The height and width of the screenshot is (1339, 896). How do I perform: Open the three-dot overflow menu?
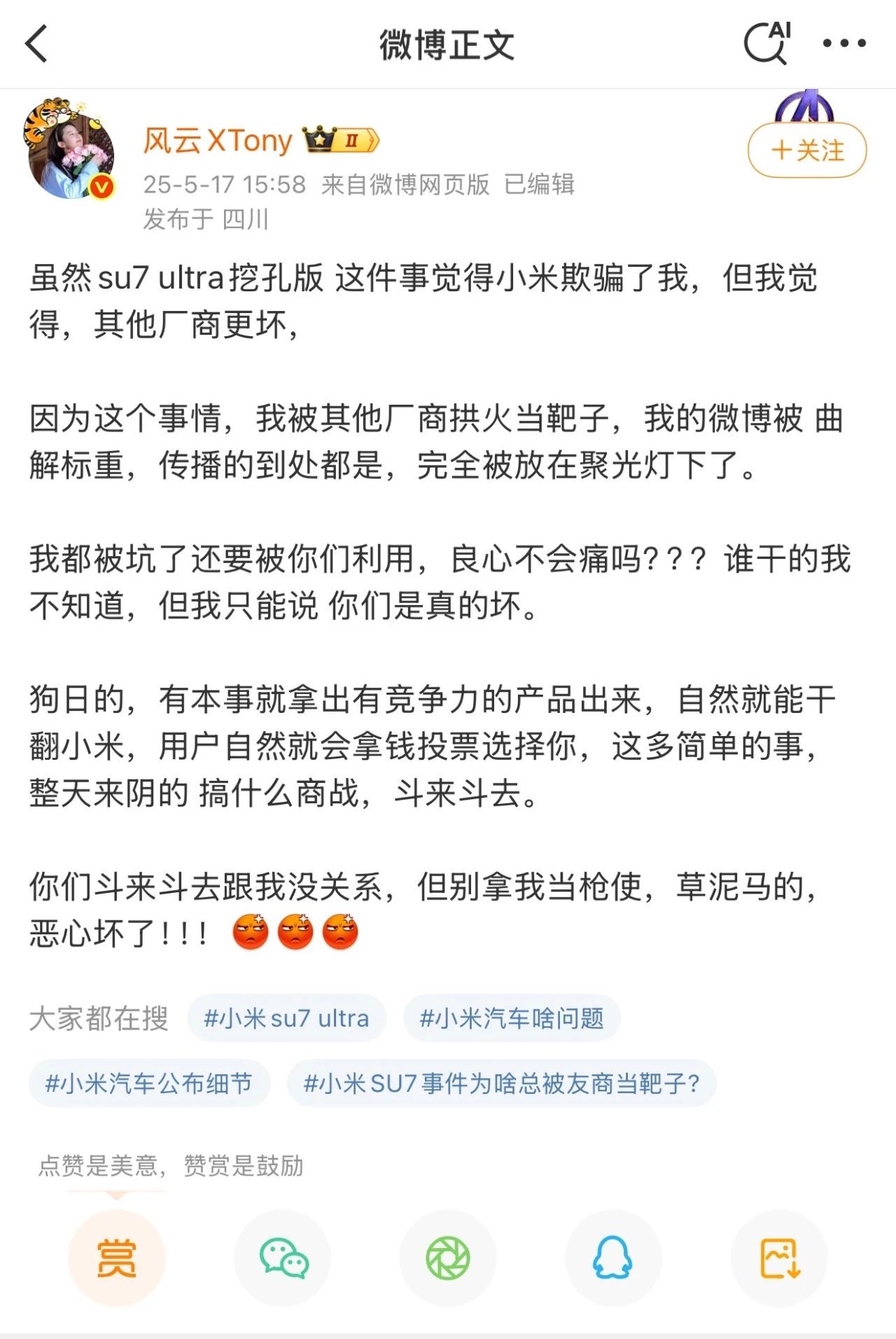pyautogui.click(x=844, y=43)
